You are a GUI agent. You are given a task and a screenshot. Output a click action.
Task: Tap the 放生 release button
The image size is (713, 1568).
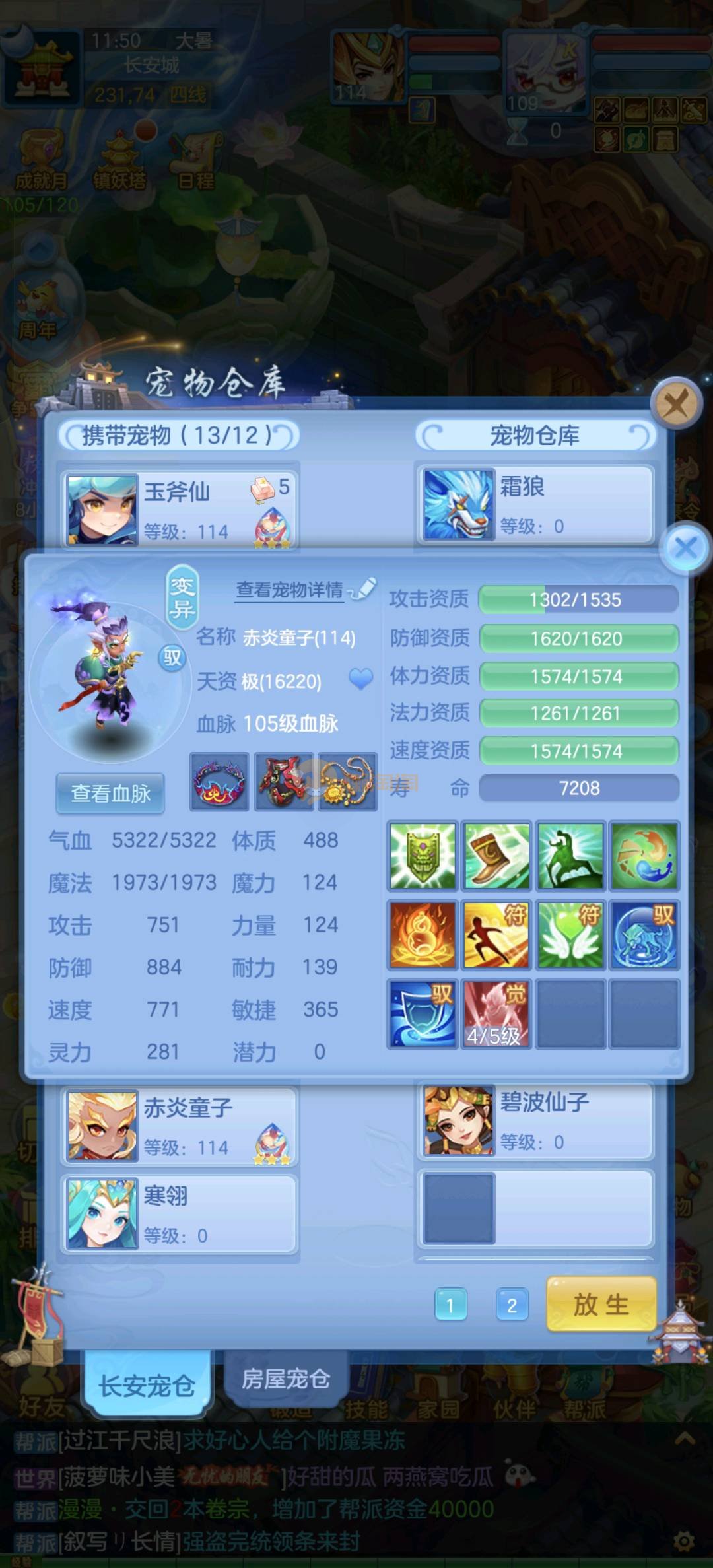(601, 1305)
